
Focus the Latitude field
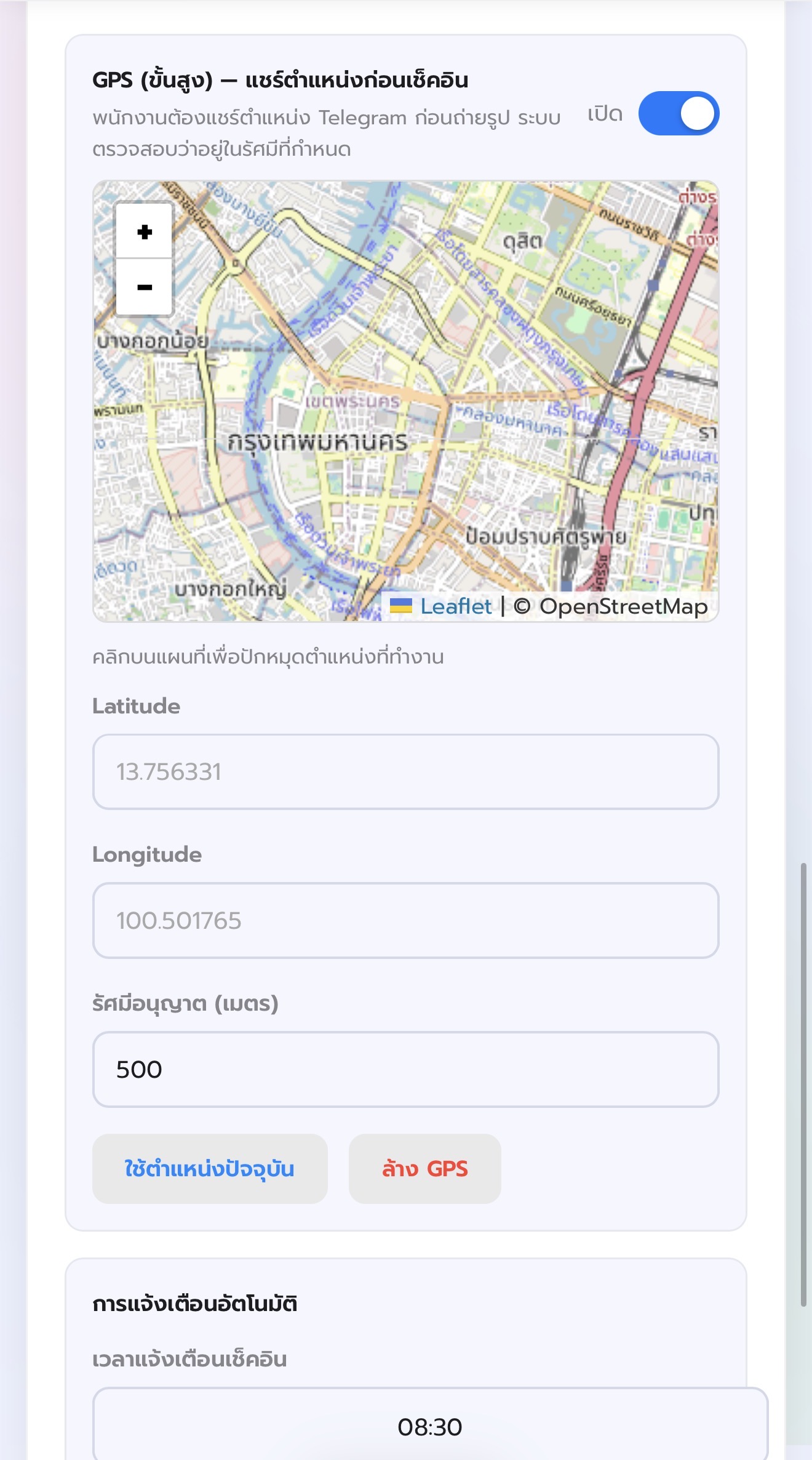point(405,772)
